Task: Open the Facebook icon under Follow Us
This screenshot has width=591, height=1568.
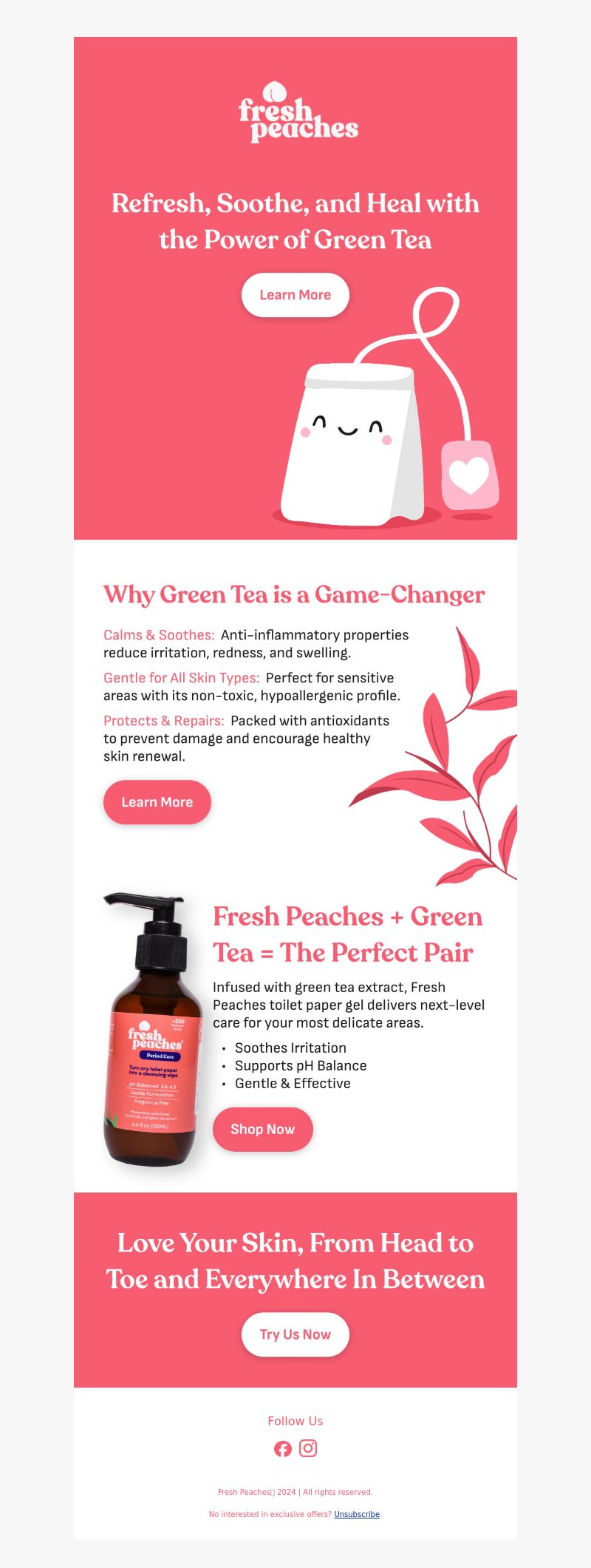Action: 283,1449
